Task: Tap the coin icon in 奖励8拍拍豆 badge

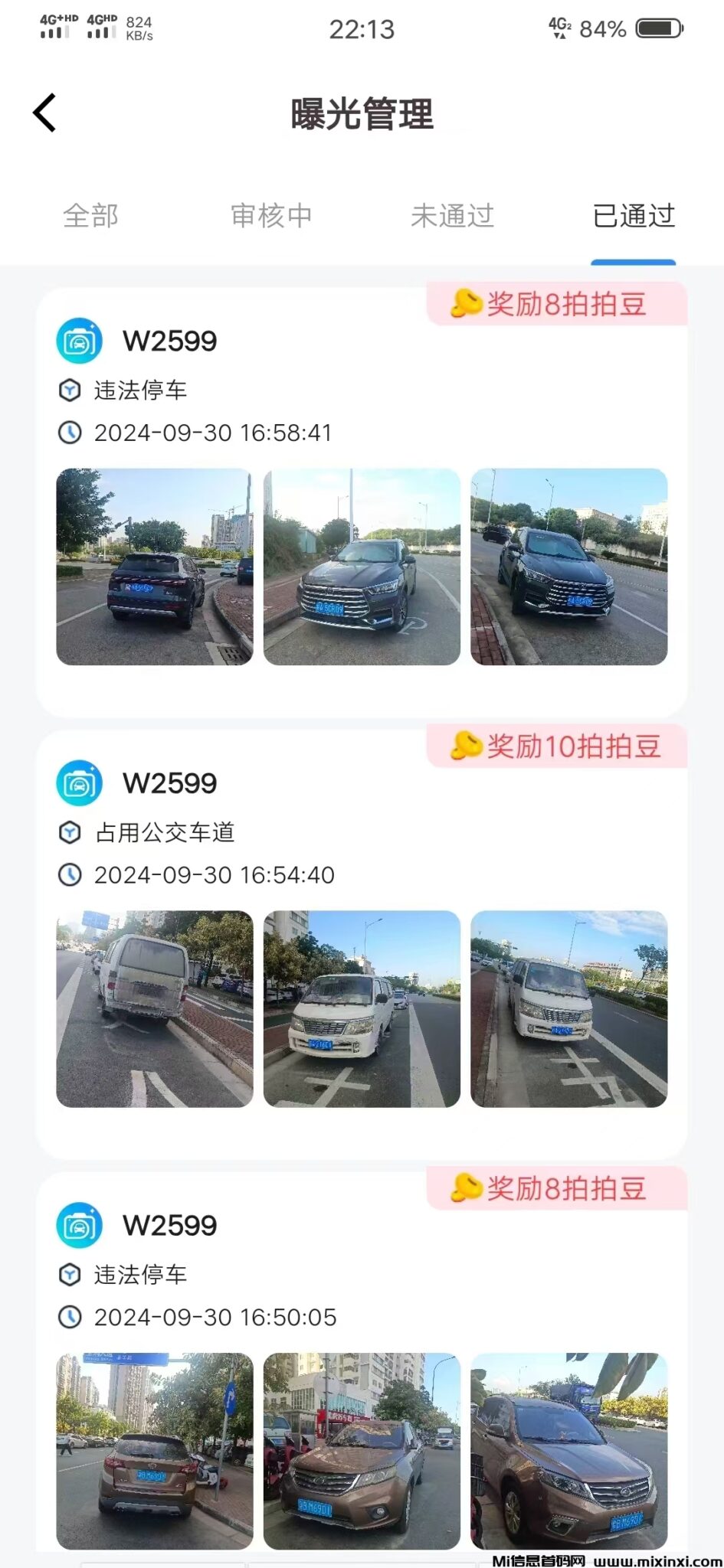Action: tap(465, 305)
